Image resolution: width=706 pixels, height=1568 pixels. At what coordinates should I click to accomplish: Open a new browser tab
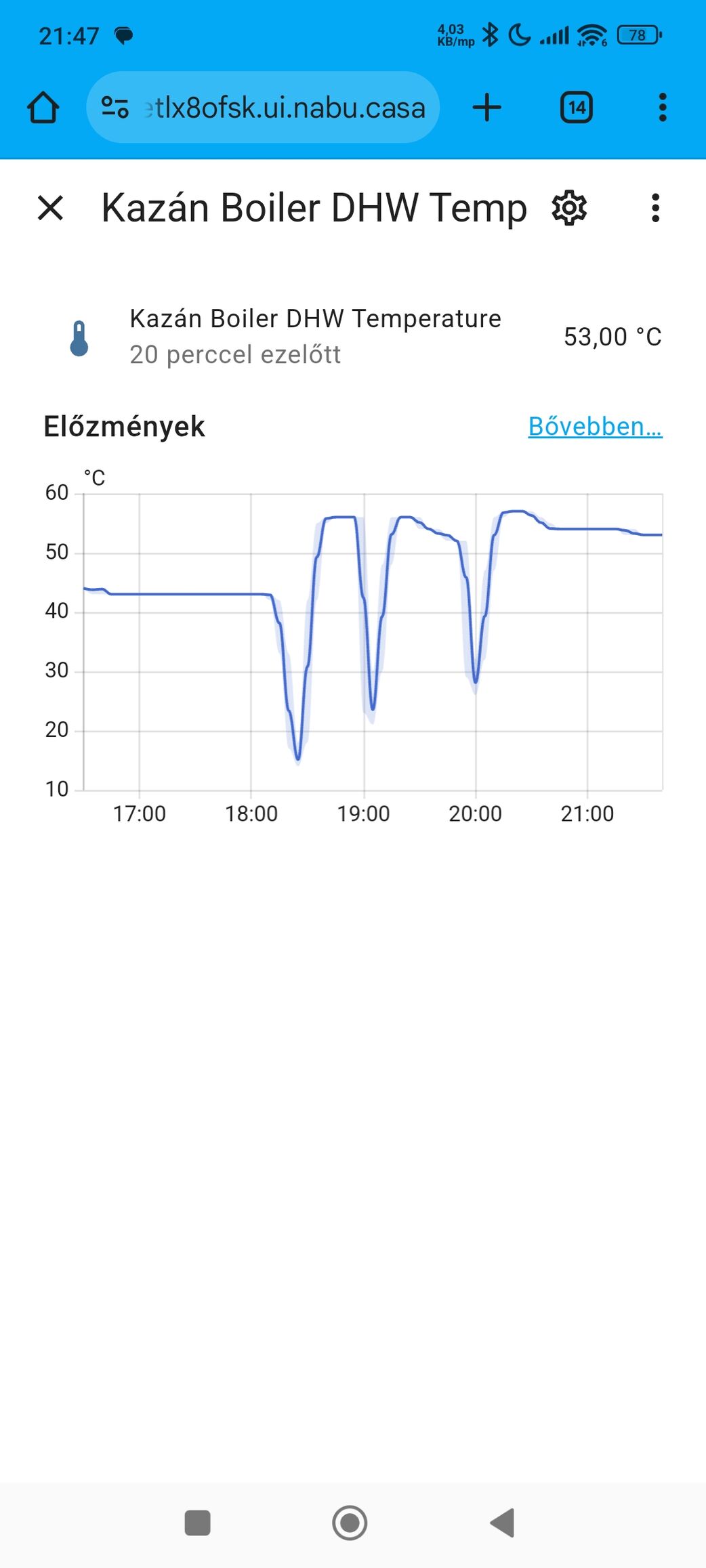[x=486, y=108]
